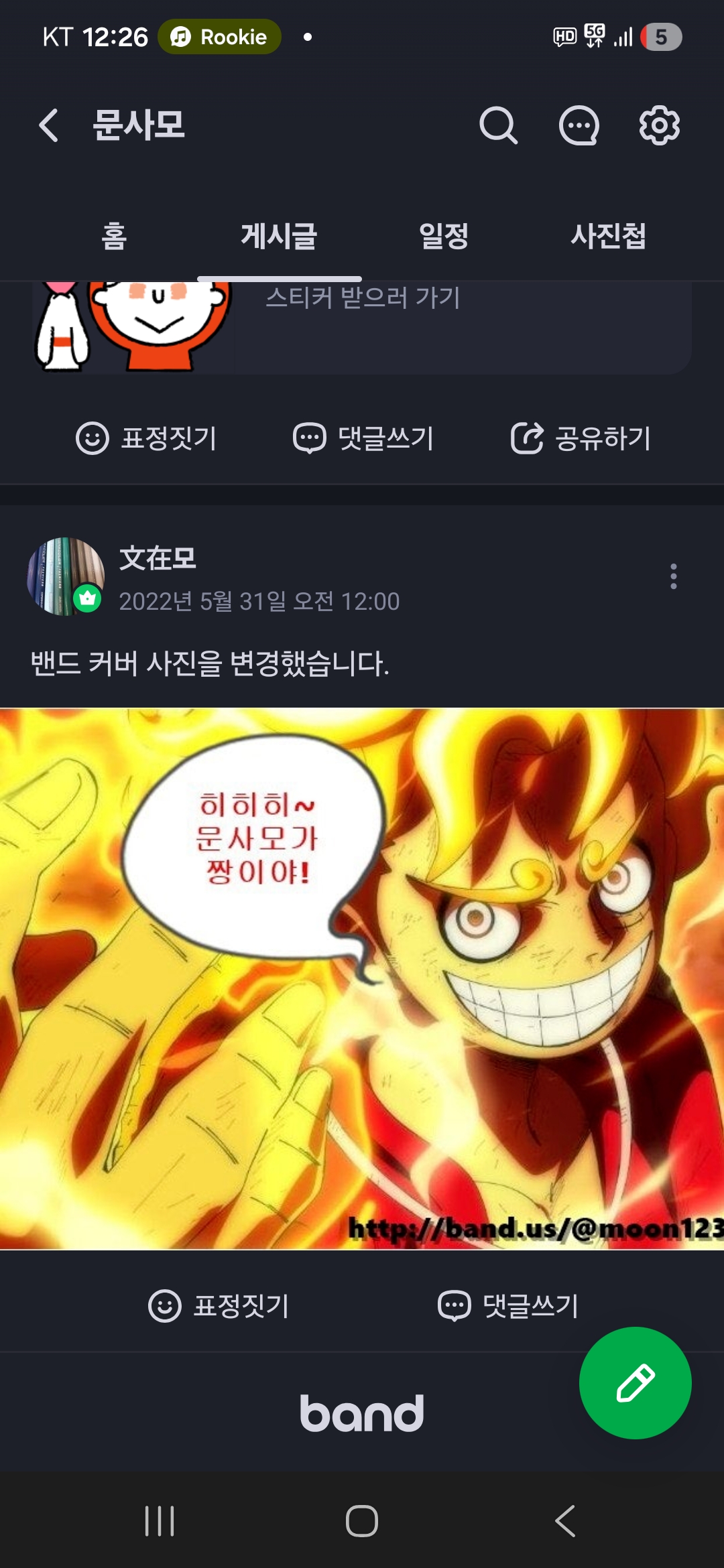The width and height of the screenshot is (724, 1568).
Task: Write a comment under the cover photo post
Action: (x=508, y=1306)
